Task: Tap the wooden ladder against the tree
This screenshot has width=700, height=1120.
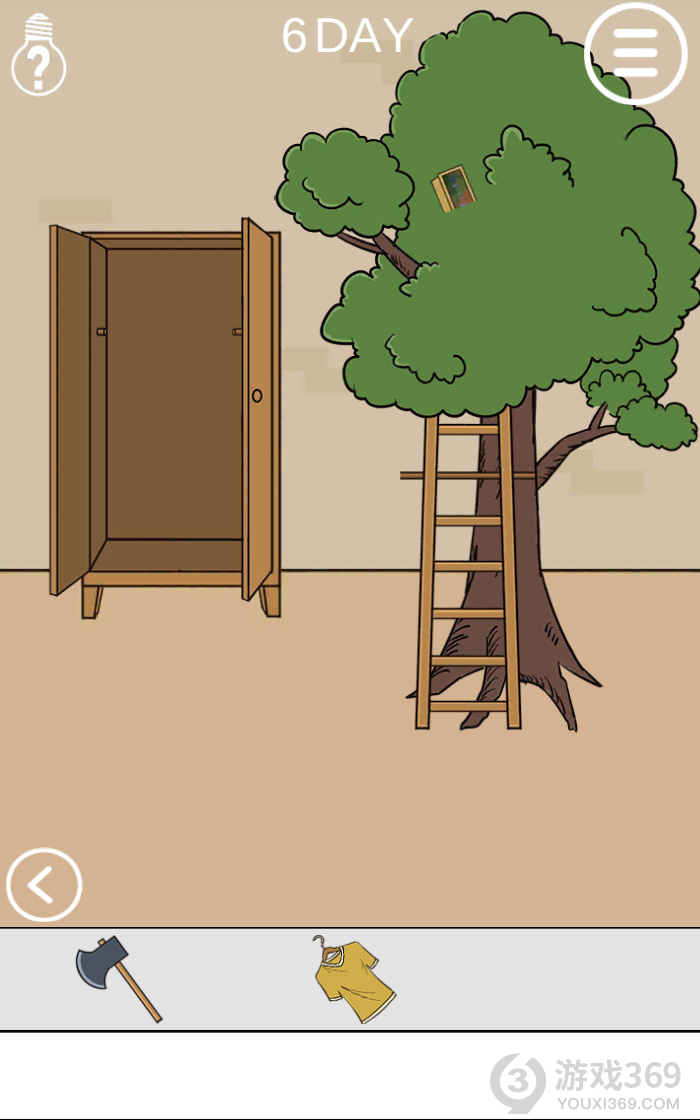Action: click(468, 590)
